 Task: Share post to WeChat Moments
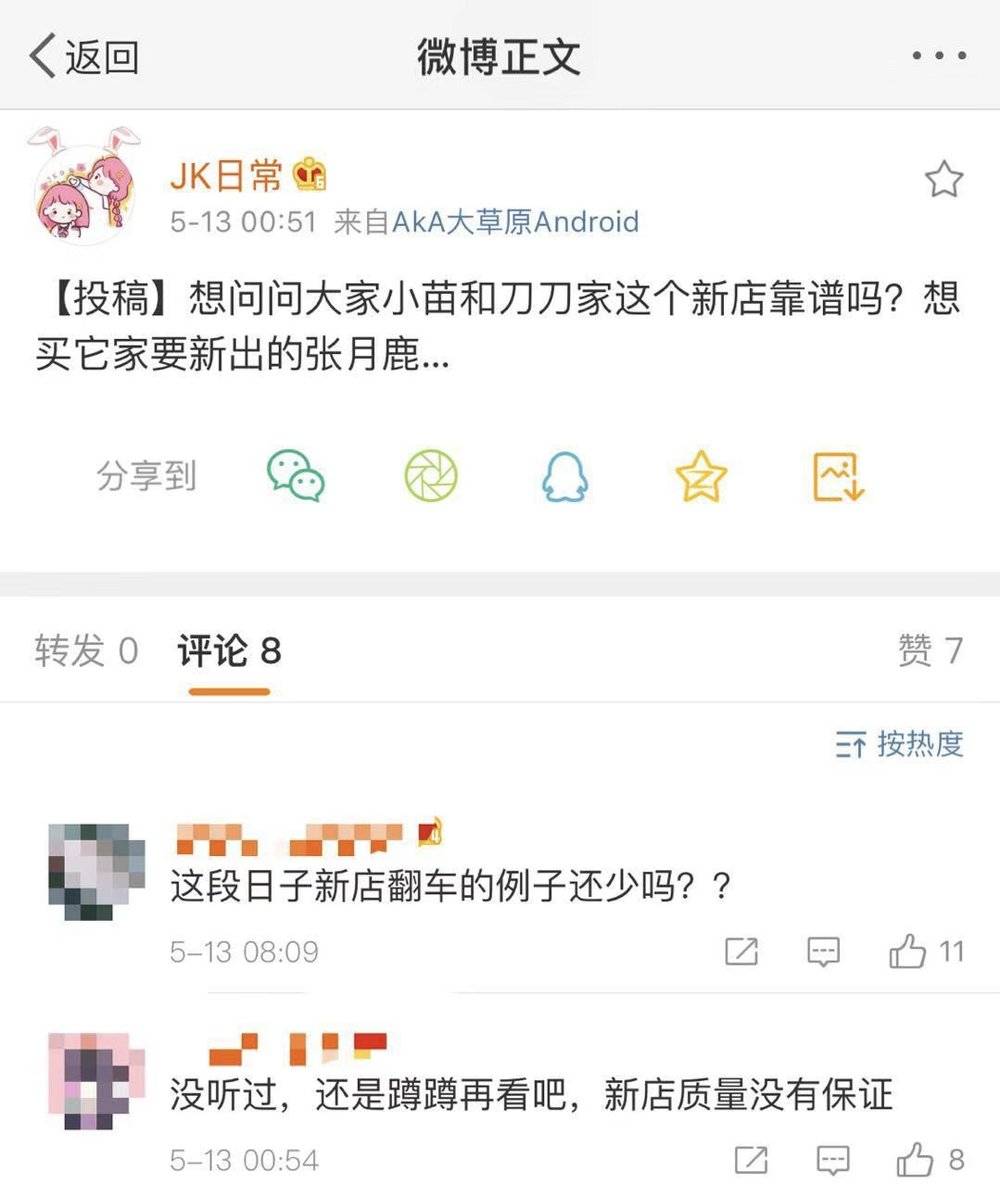[430, 476]
